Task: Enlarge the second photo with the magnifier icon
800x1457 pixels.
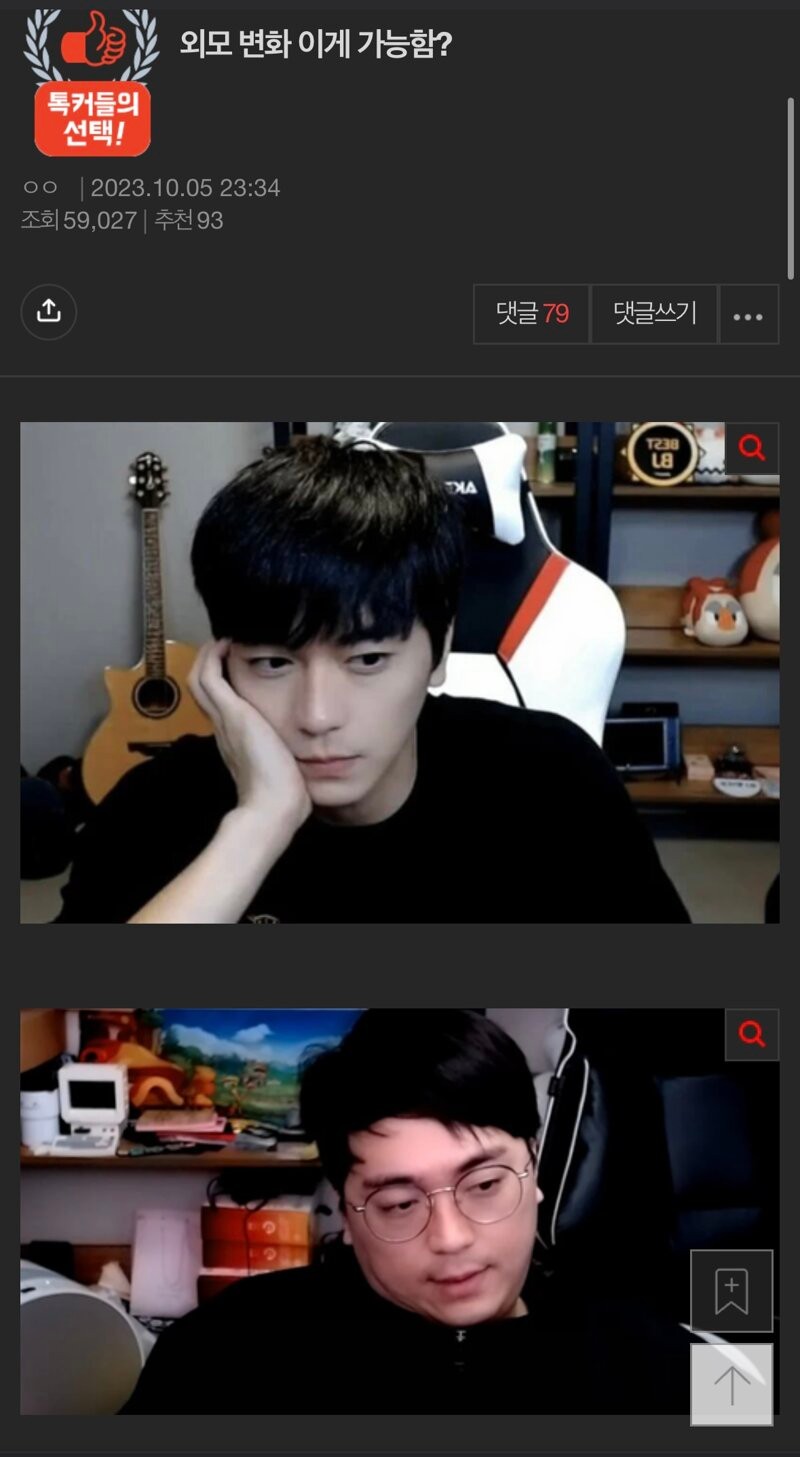Action: tap(752, 1034)
